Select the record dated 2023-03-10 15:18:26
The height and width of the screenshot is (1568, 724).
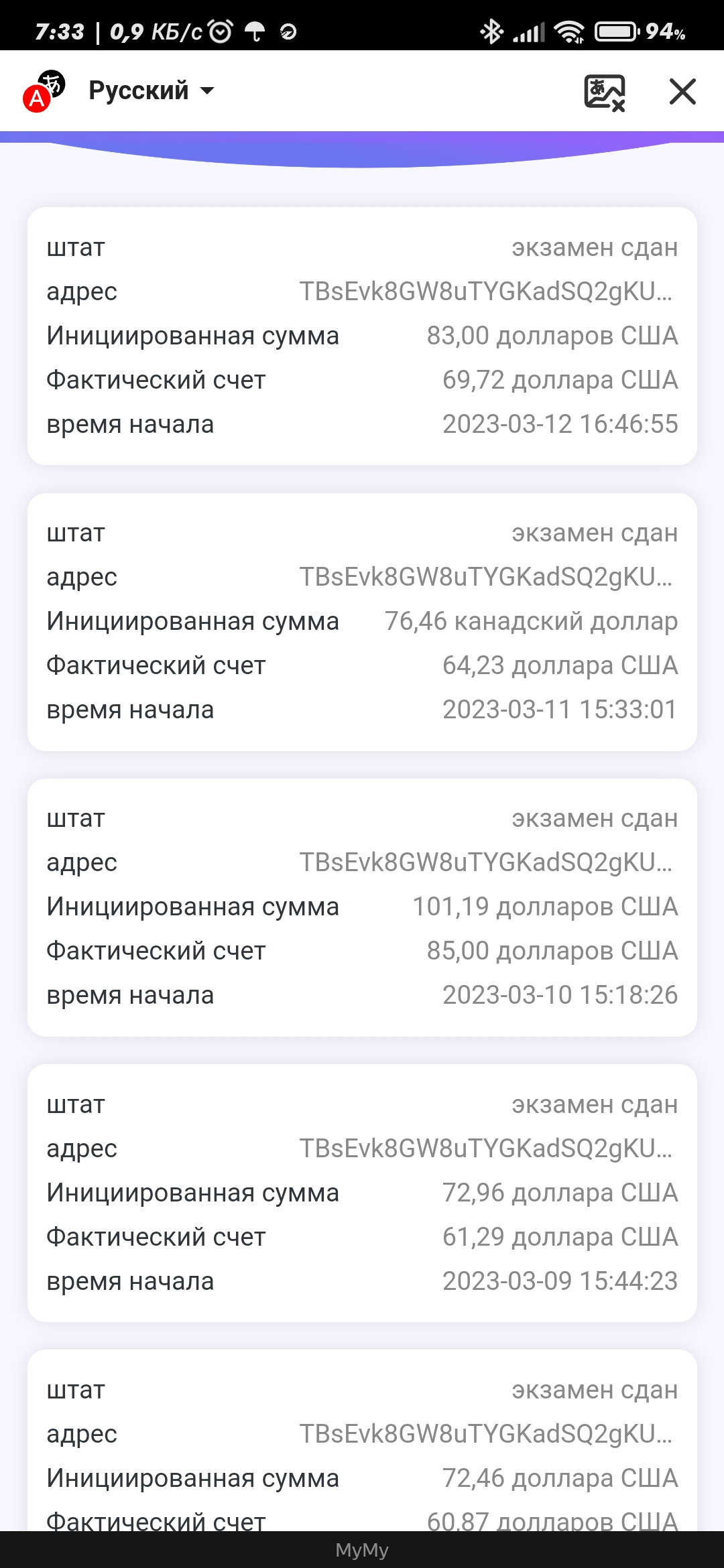coord(362,907)
